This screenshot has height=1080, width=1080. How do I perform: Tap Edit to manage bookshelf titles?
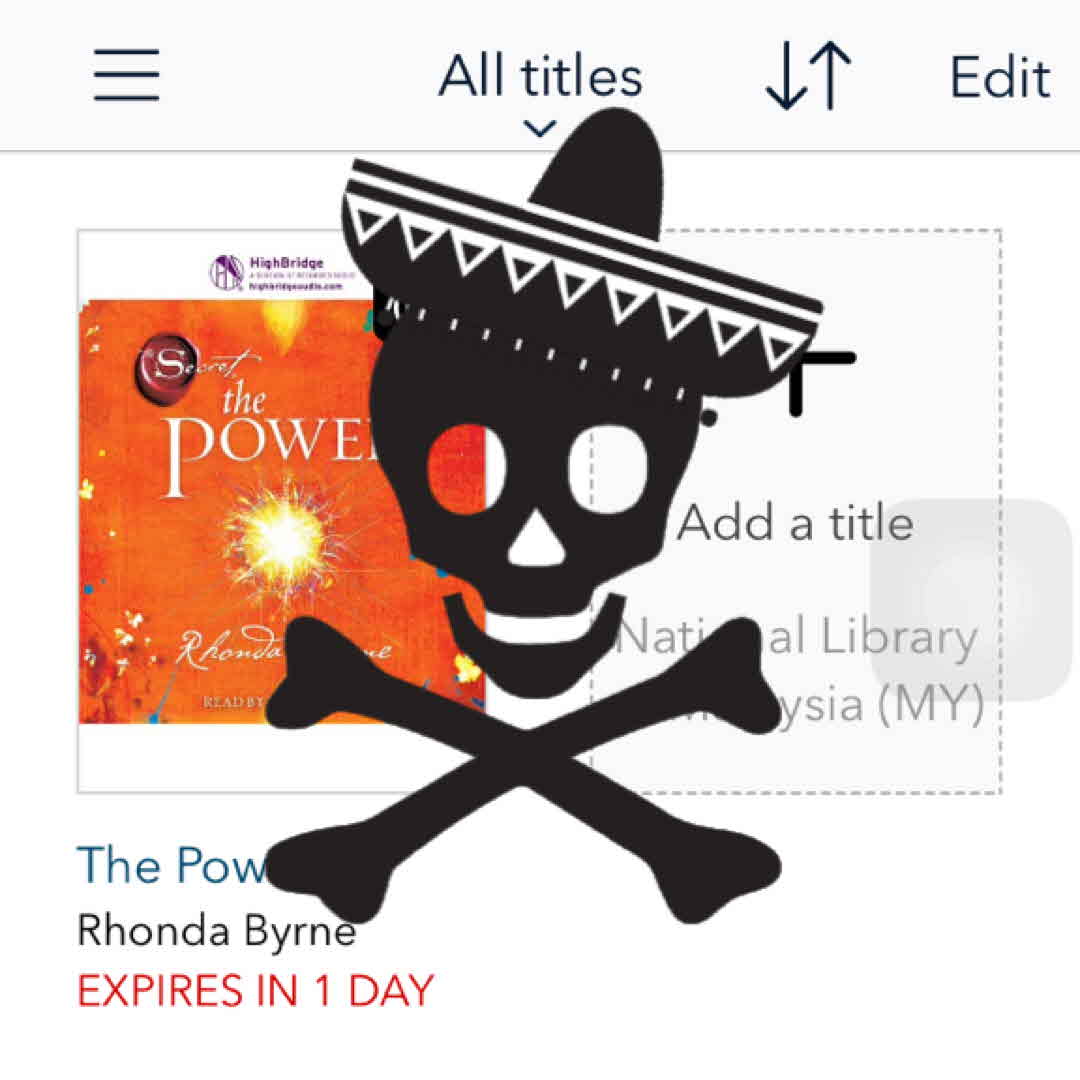click(999, 78)
